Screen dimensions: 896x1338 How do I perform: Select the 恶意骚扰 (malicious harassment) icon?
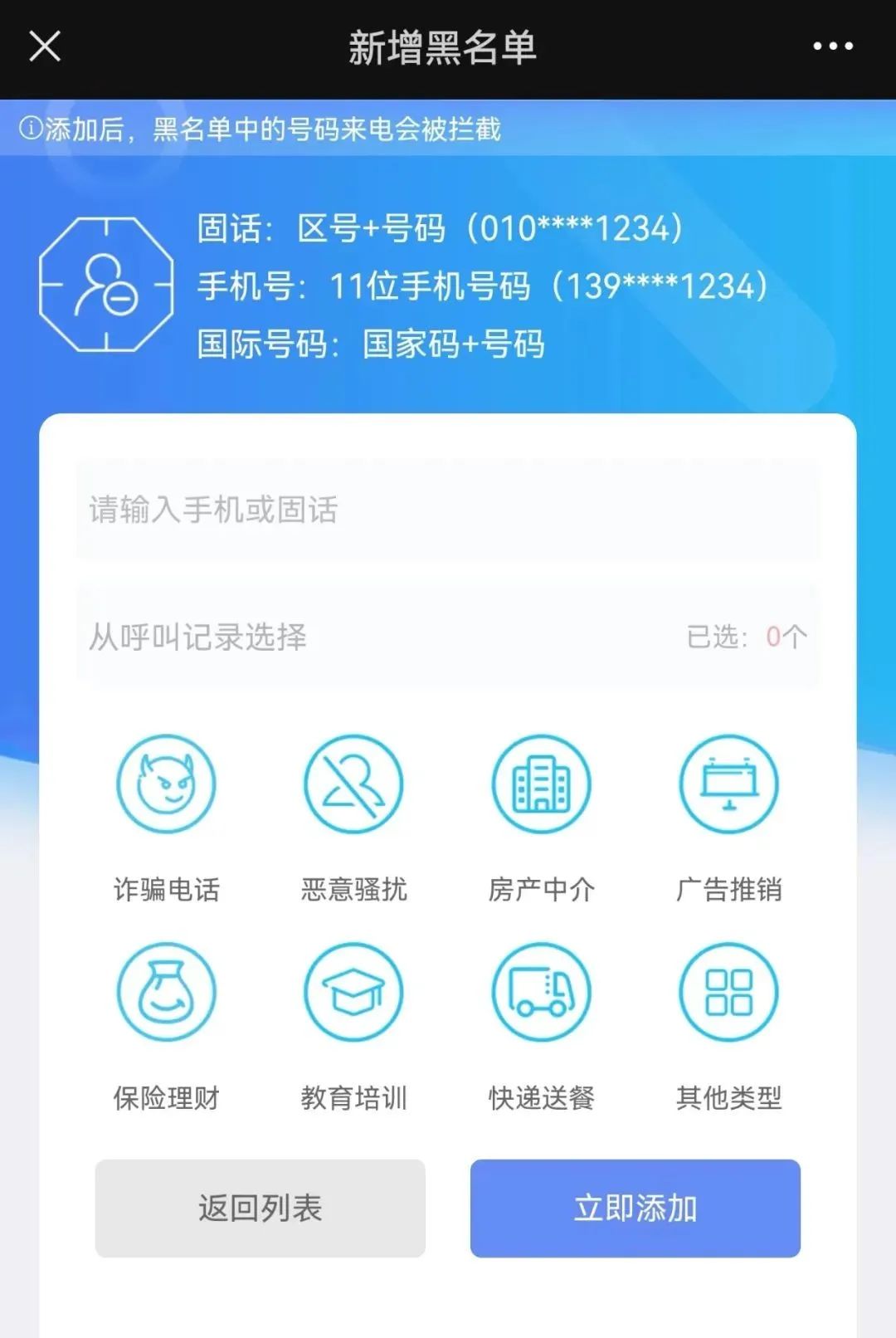[353, 787]
